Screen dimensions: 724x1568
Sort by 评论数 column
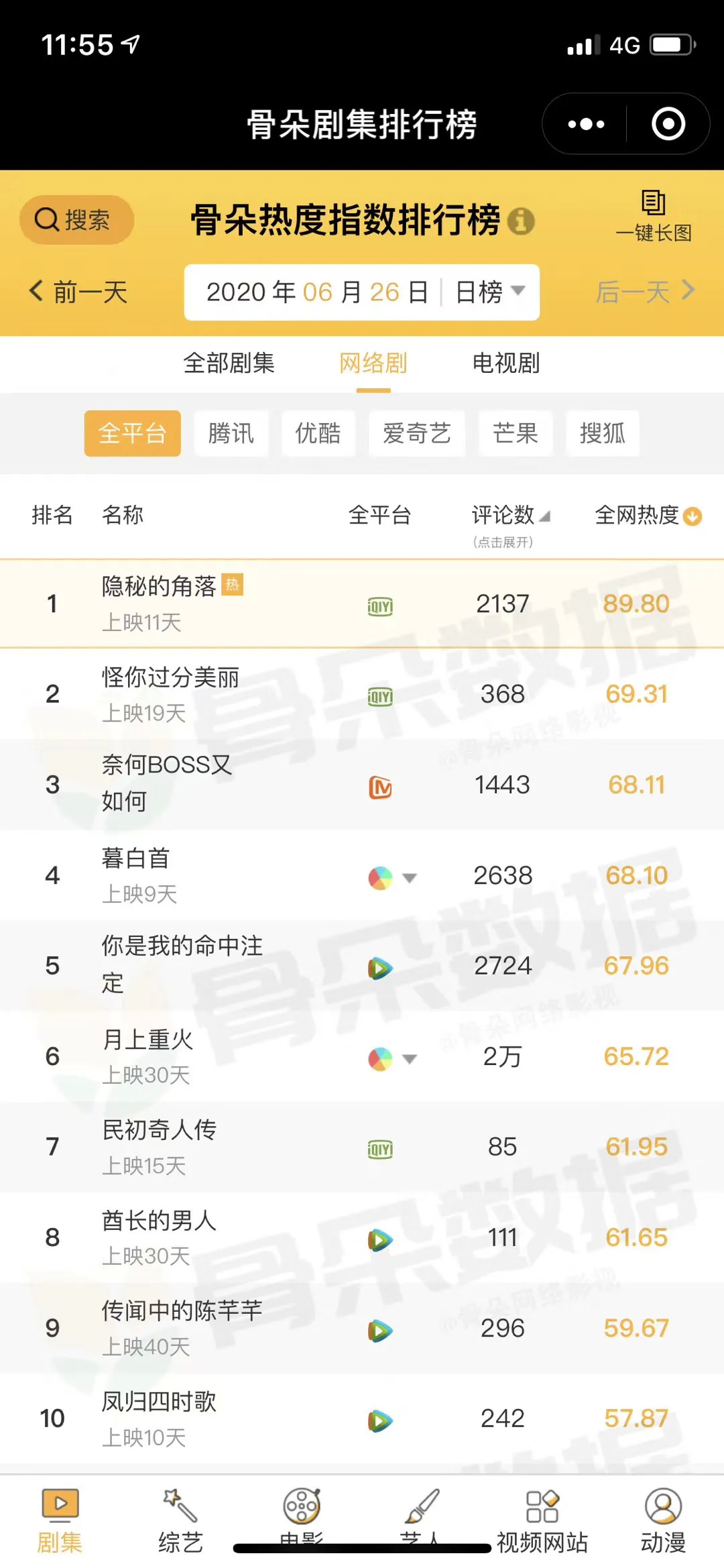point(511,515)
